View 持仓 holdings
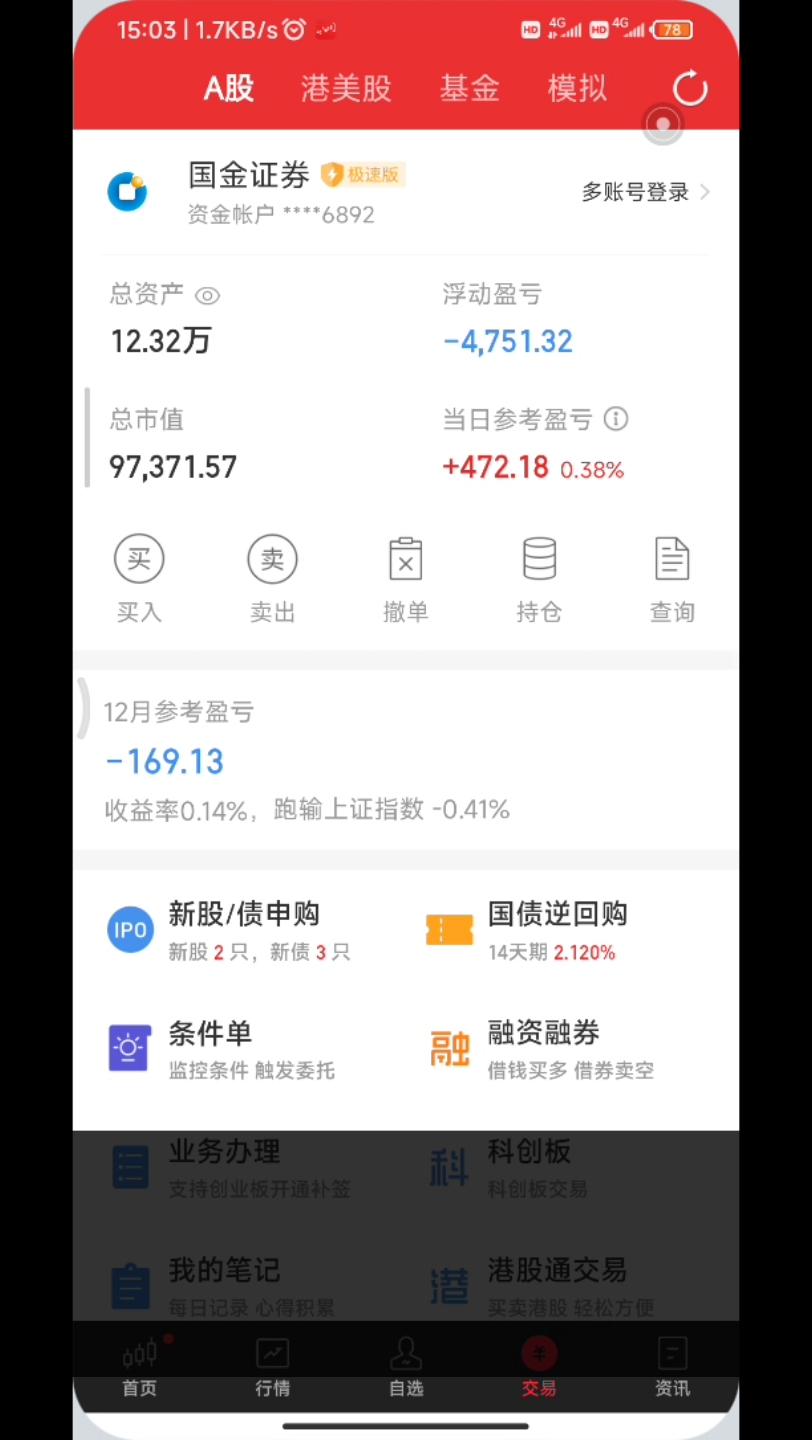 click(539, 578)
